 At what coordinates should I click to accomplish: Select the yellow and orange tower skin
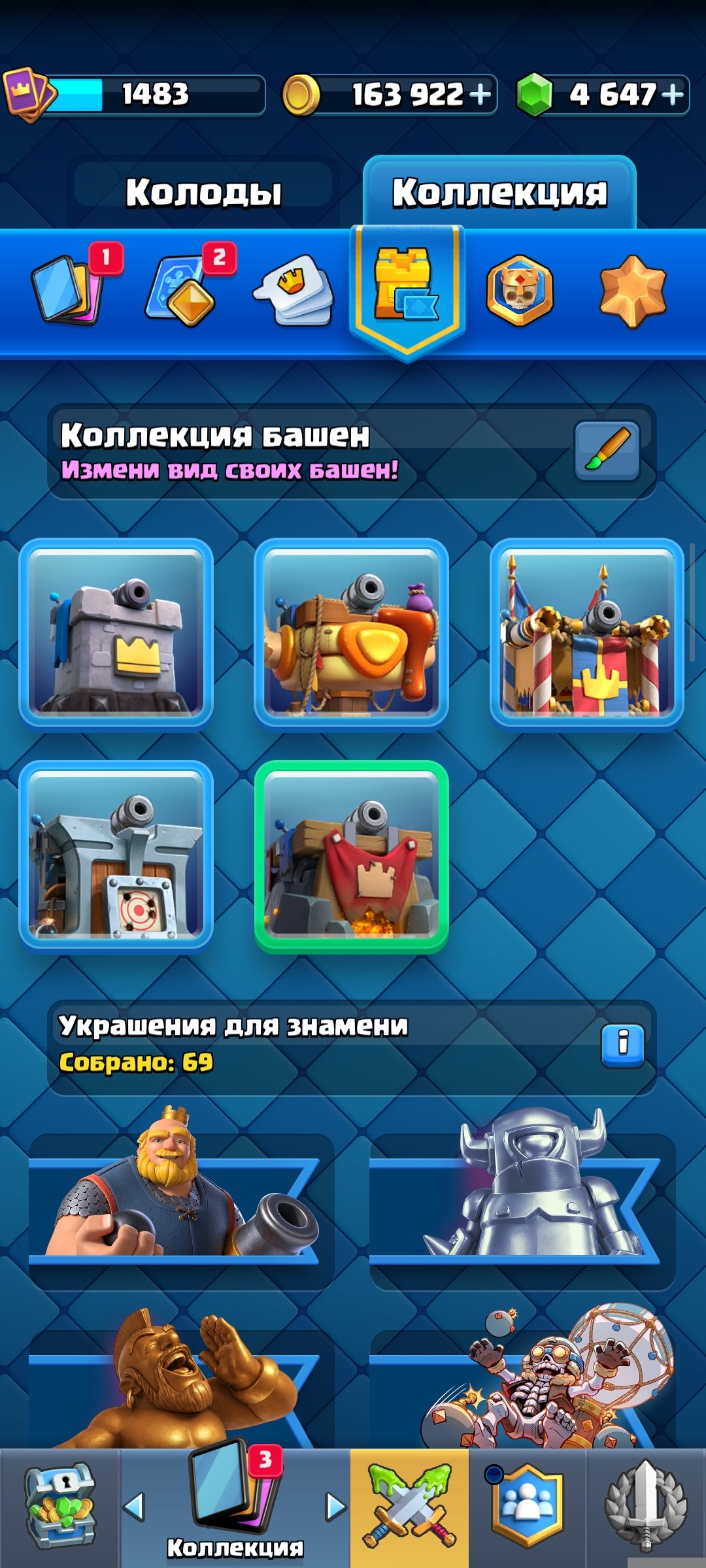[351, 632]
